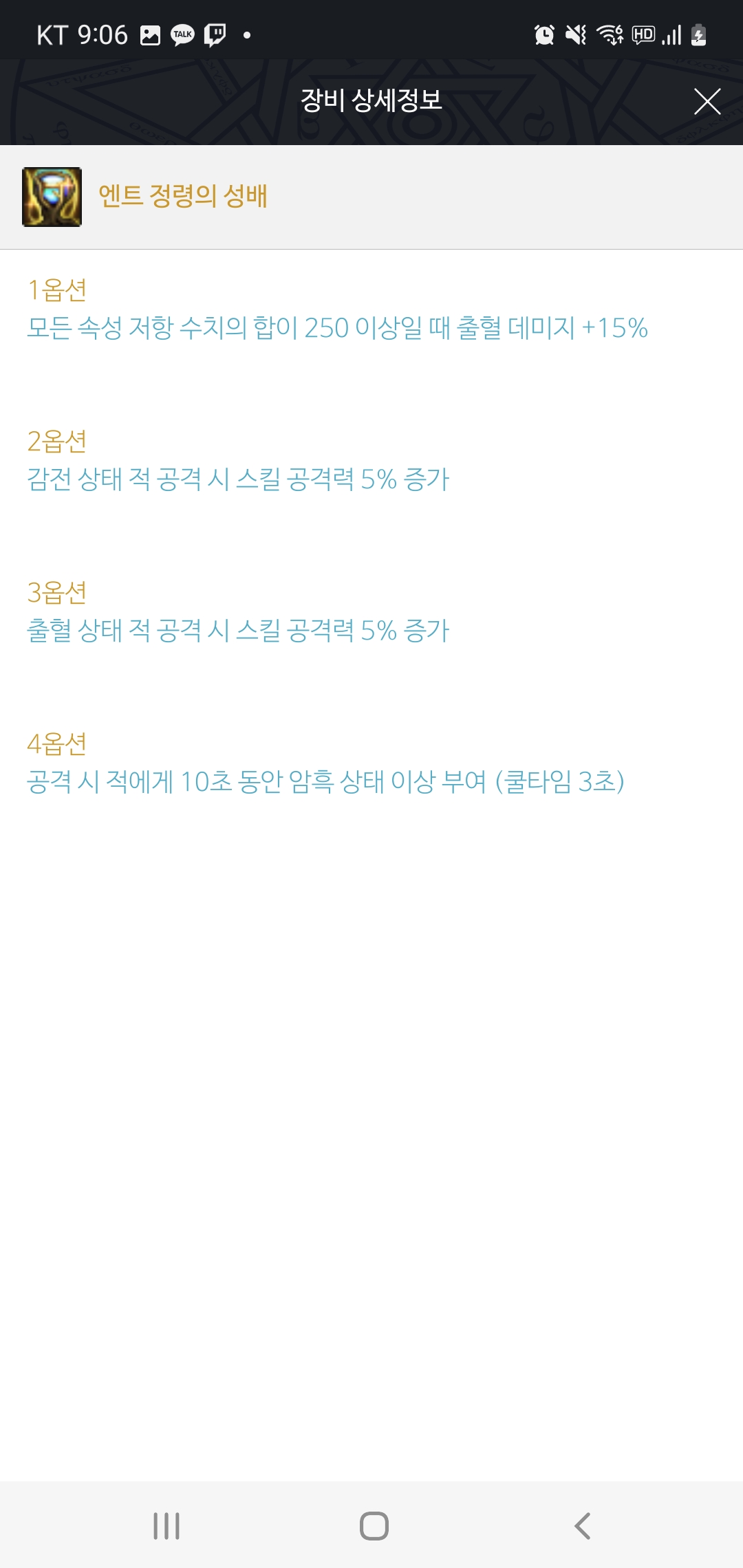Go back using the system back button
The image size is (743, 1568).
coord(582,1525)
